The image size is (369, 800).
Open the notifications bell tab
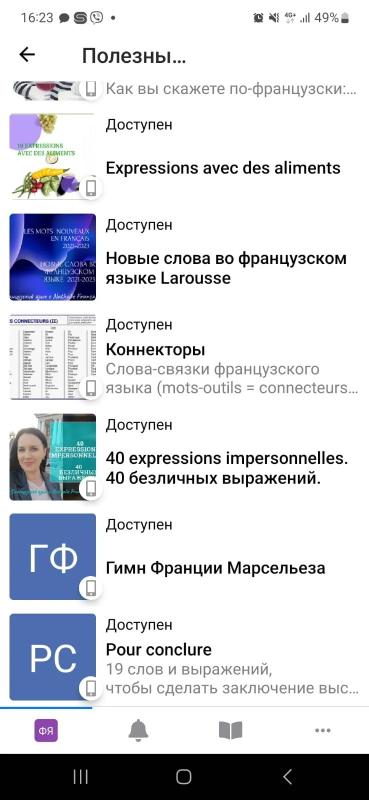tap(138, 731)
